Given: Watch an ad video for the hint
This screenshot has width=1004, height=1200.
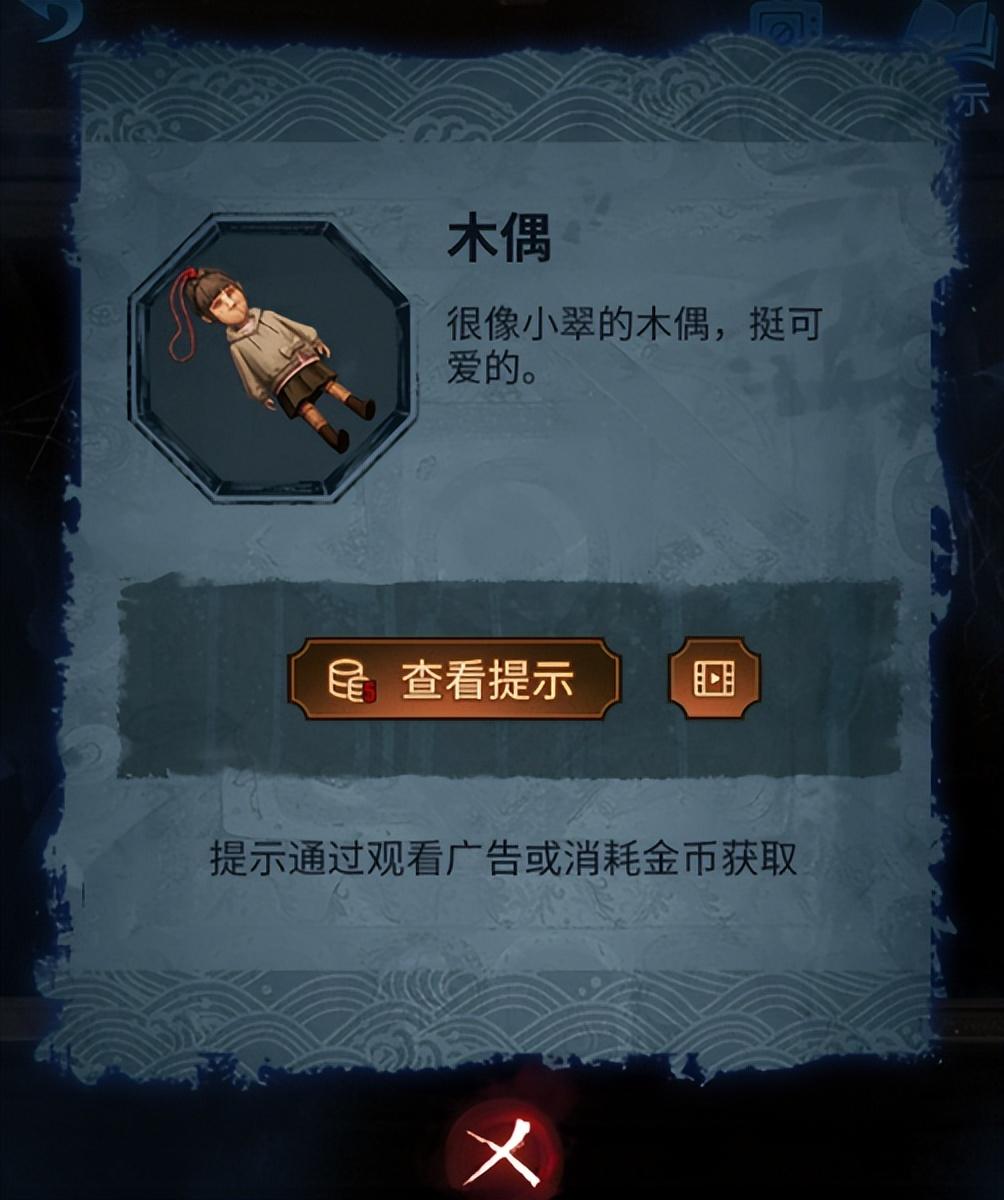Looking at the screenshot, I should pos(714,679).
